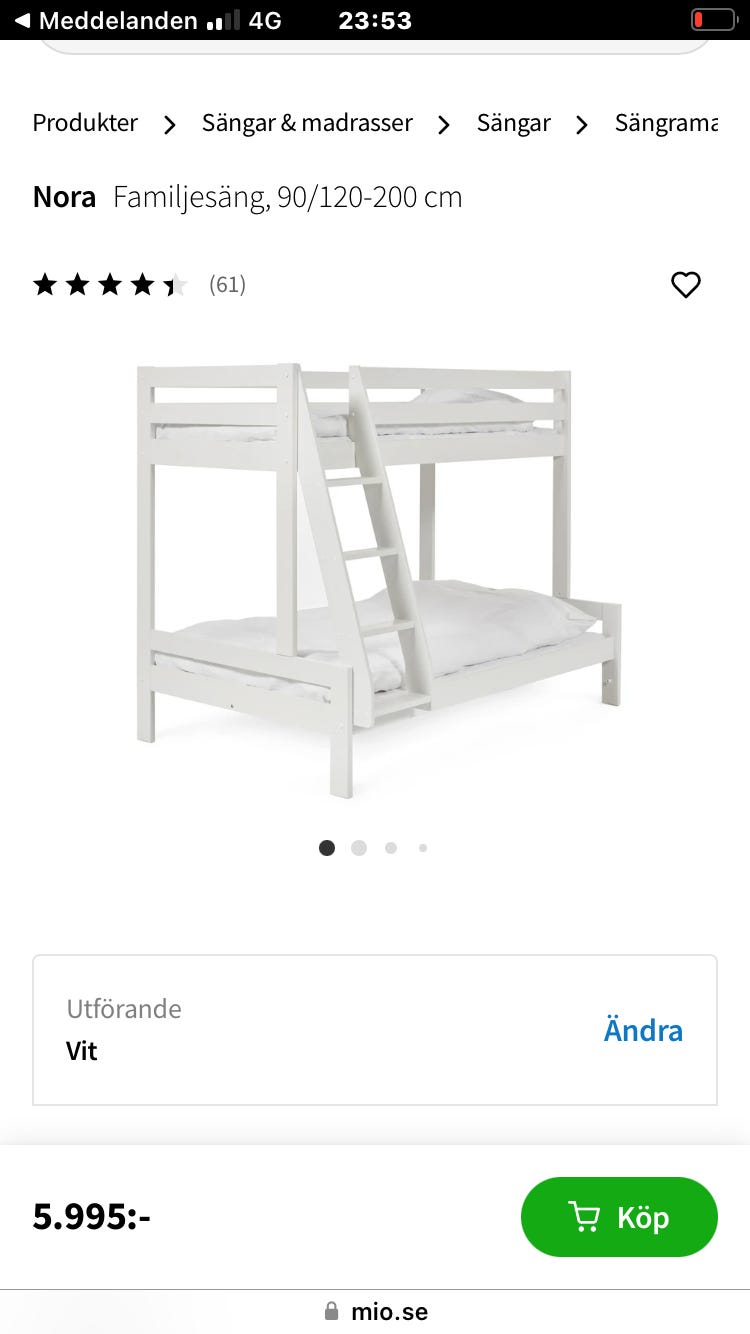Viewport: 750px width, 1334px height.
Task: Select the fourth carousel dot
Action: 422,847
